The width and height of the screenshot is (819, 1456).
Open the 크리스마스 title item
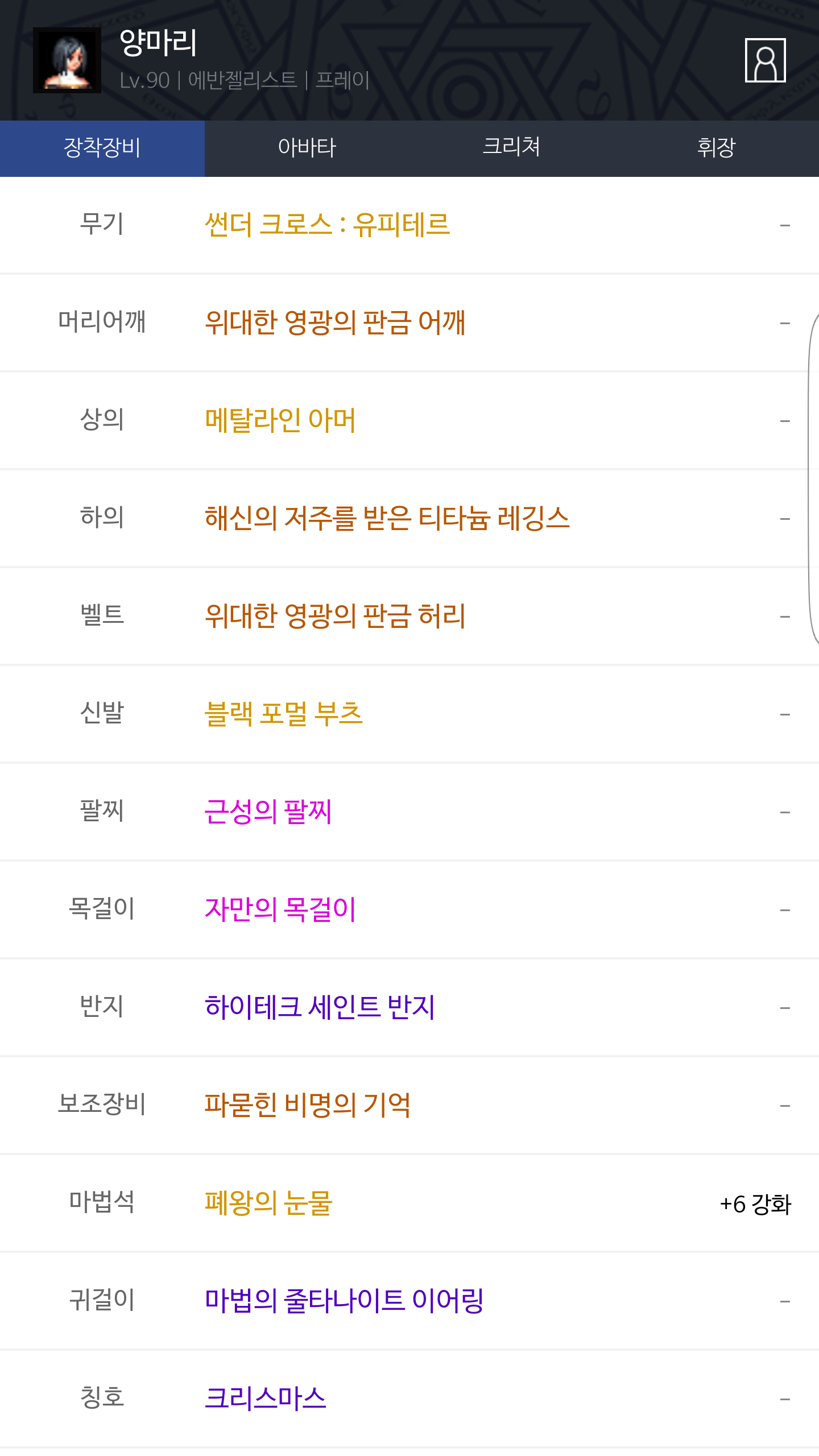(x=265, y=1399)
